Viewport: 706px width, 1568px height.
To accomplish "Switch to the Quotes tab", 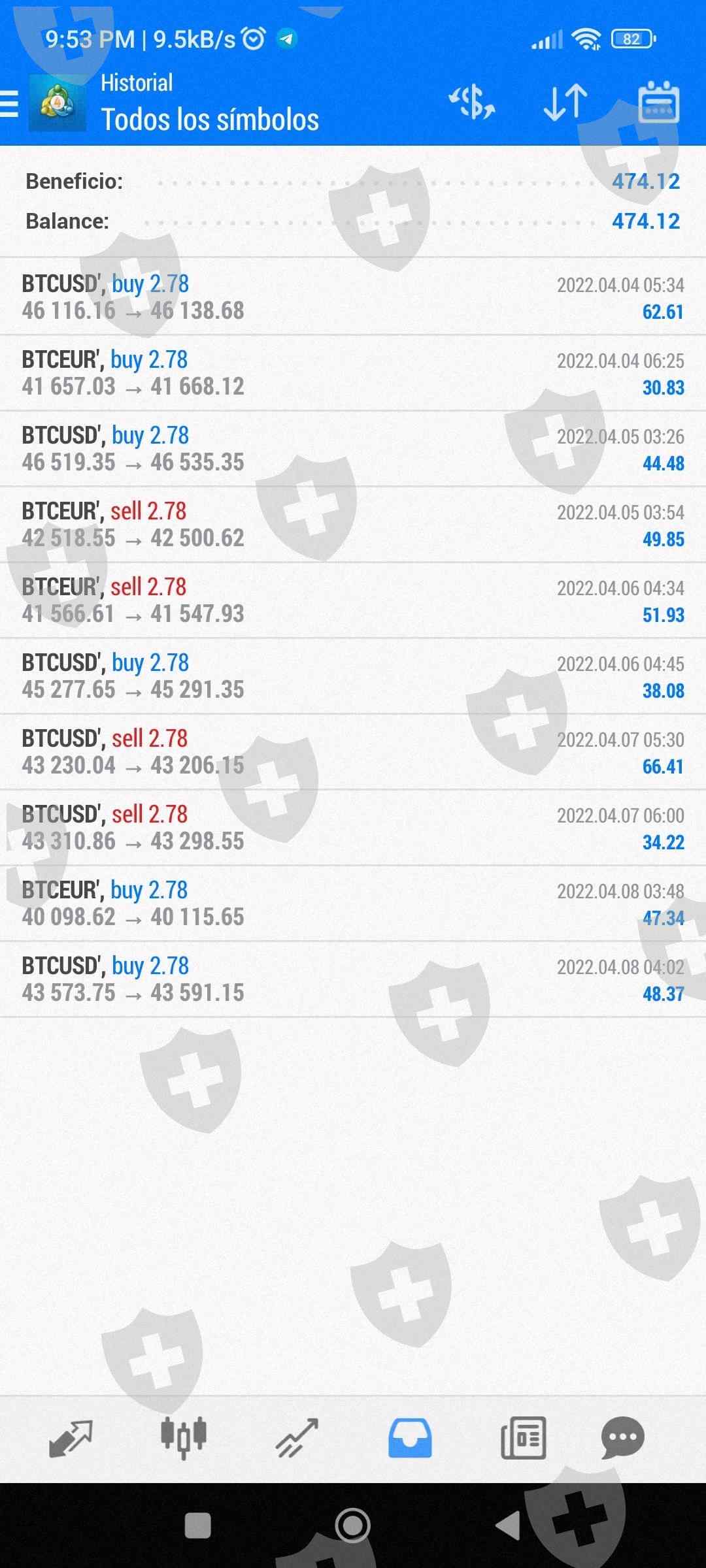I will pyautogui.click(x=71, y=1439).
